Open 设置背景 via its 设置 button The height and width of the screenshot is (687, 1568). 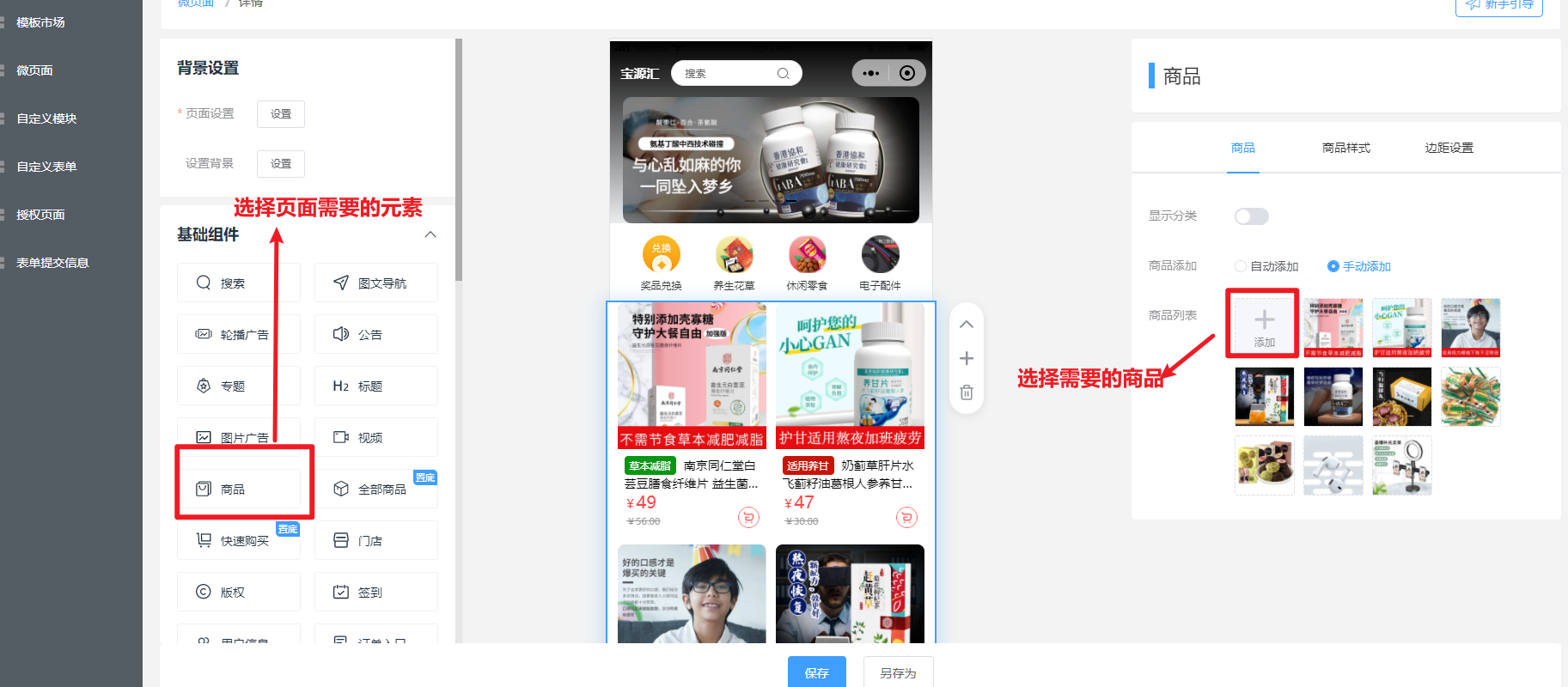(x=281, y=164)
